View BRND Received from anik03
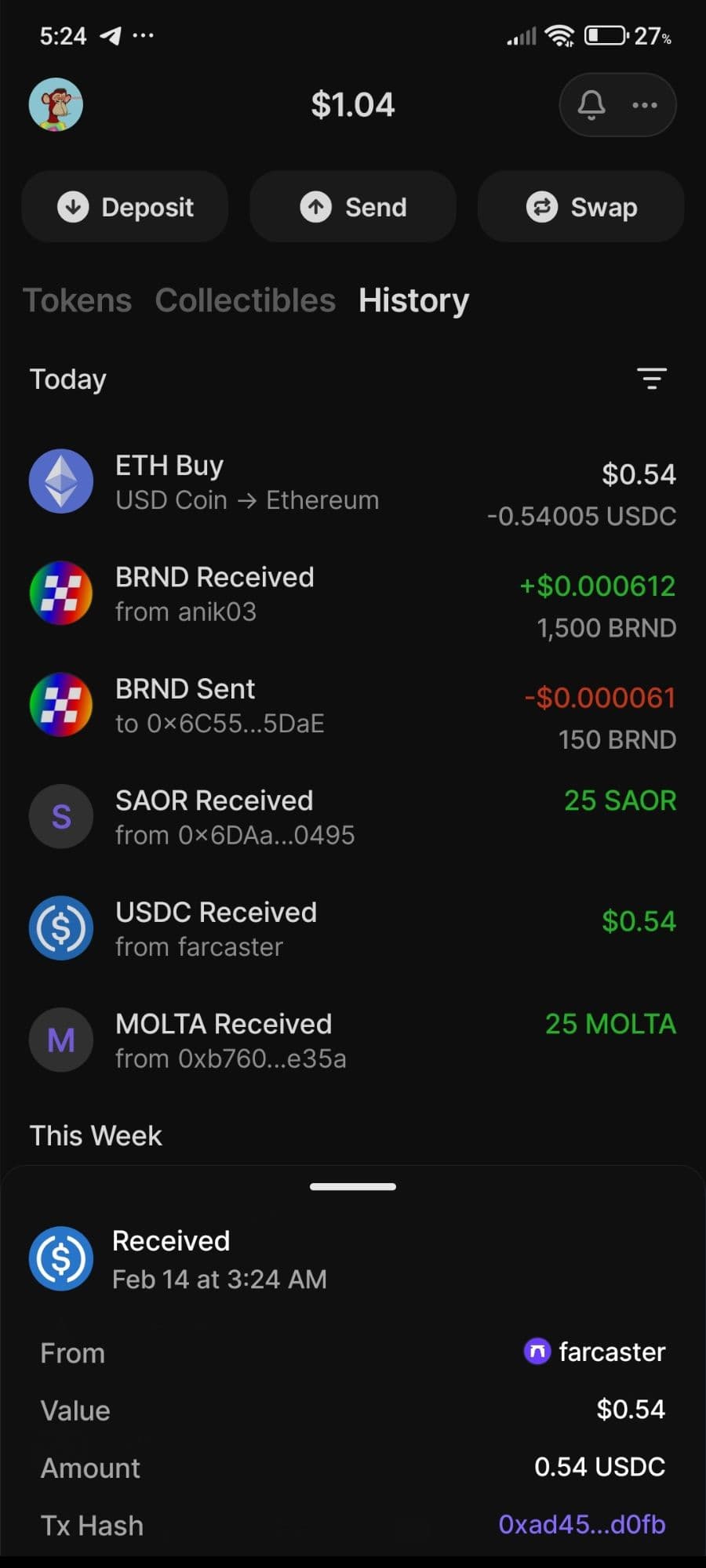The height and width of the screenshot is (1568, 706). click(x=353, y=593)
